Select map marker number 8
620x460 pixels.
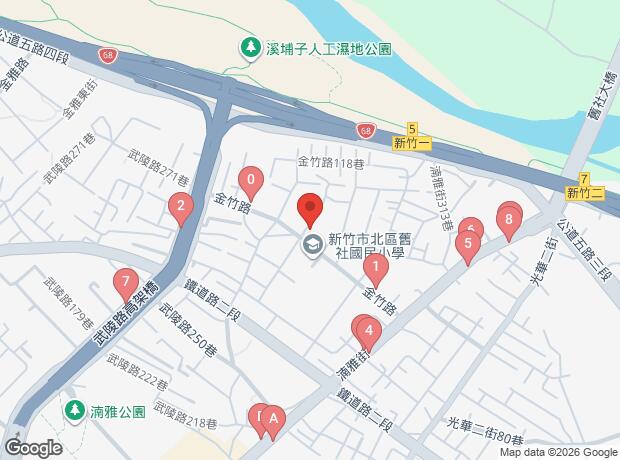click(510, 220)
